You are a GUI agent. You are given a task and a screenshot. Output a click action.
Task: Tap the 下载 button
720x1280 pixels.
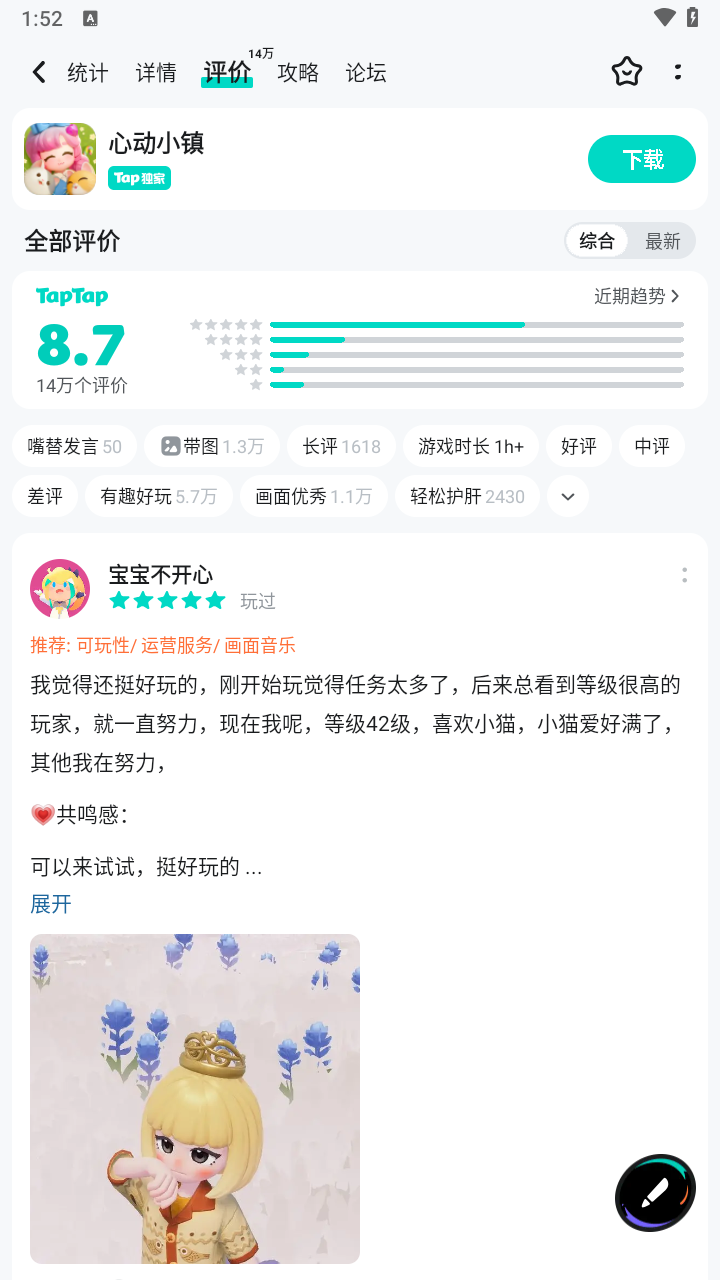point(641,159)
